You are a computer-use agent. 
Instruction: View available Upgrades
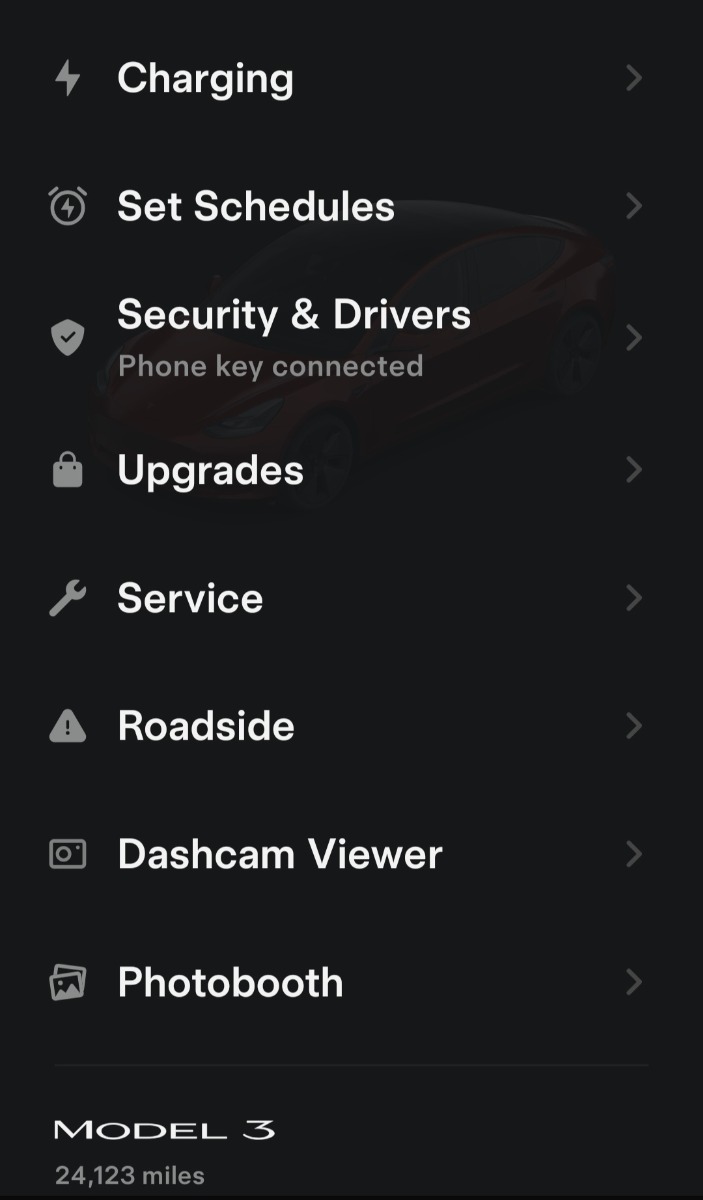point(211,470)
